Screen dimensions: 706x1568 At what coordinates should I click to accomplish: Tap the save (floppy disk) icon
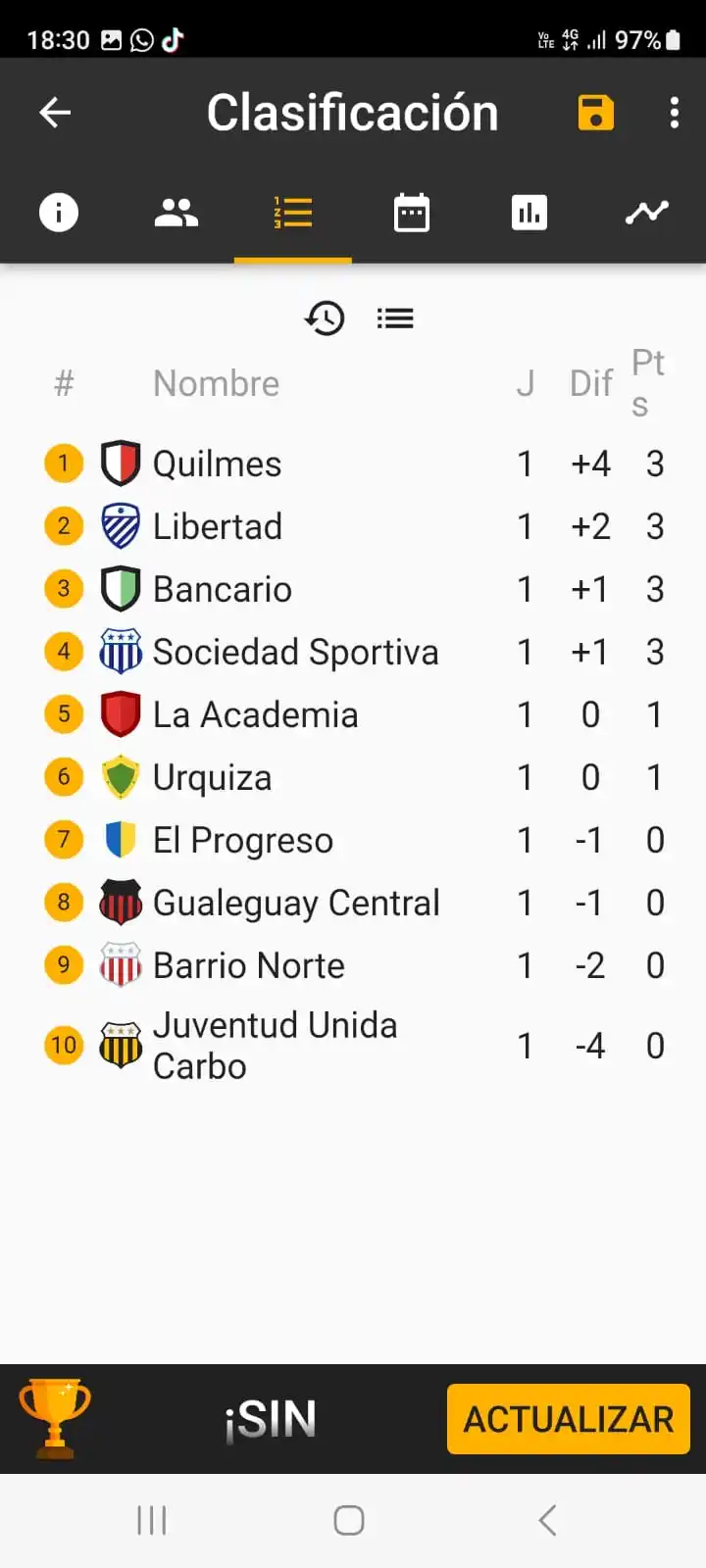[x=596, y=112]
